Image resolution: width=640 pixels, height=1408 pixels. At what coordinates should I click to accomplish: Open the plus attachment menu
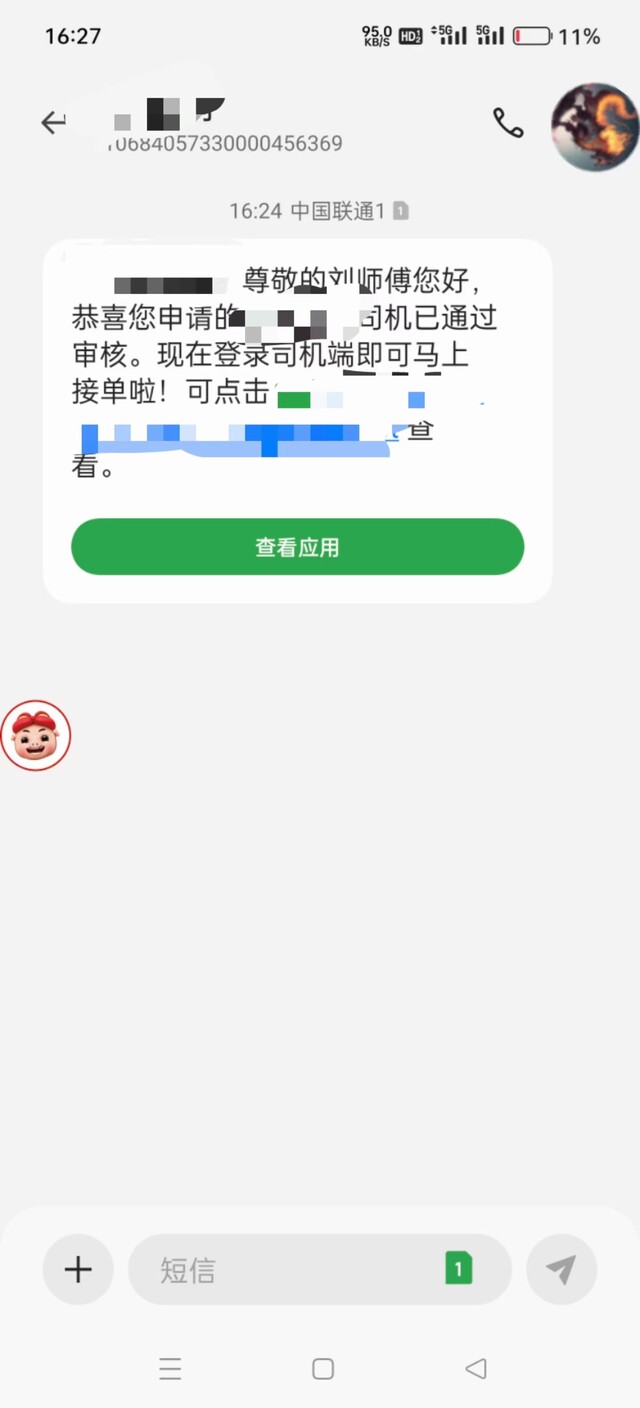pos(78,1270)
